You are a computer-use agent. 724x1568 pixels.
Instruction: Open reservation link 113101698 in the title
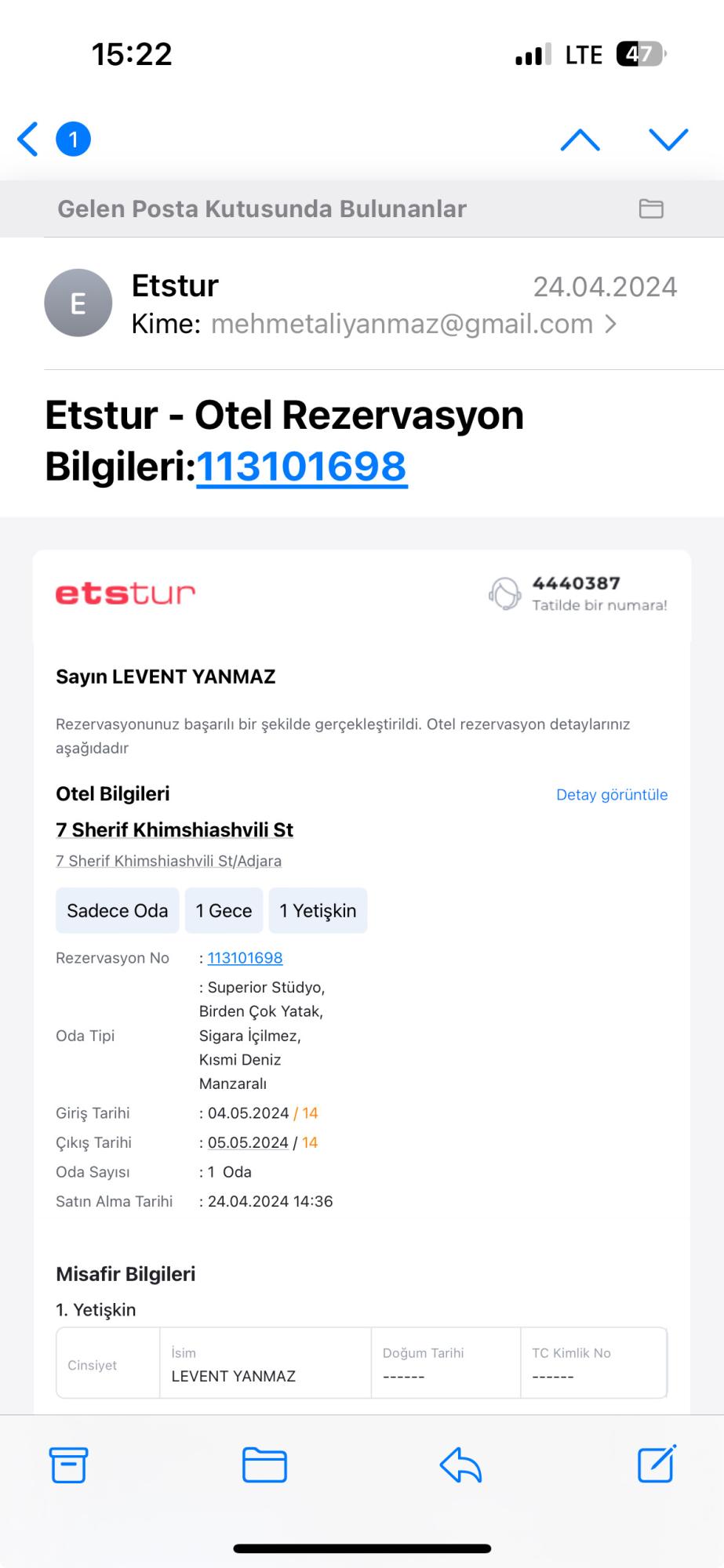[300, 466]
